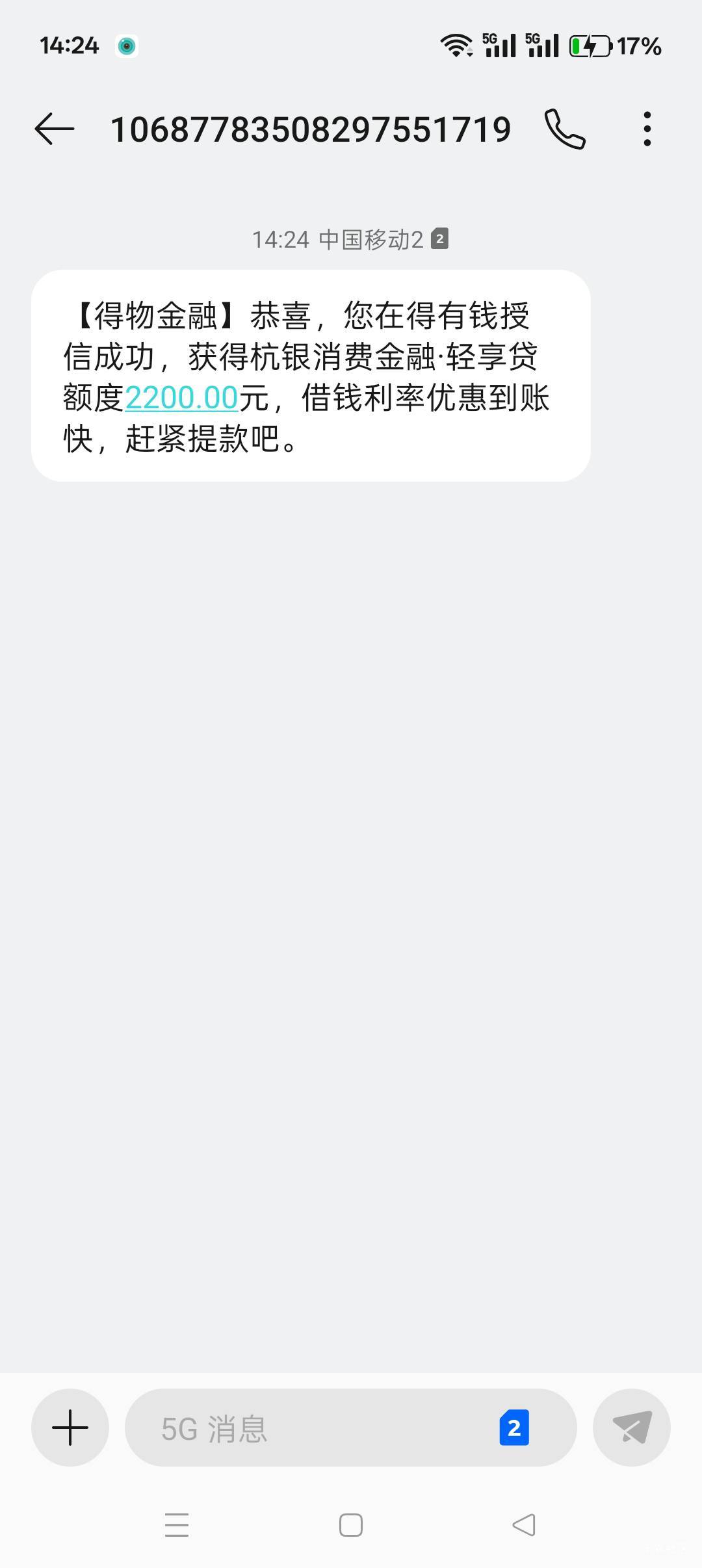Image resolution: width=702 pixels, height=1568 pixels.
Task: Switch the SIM card 2 selector
Action: (x=514, y=1428)
